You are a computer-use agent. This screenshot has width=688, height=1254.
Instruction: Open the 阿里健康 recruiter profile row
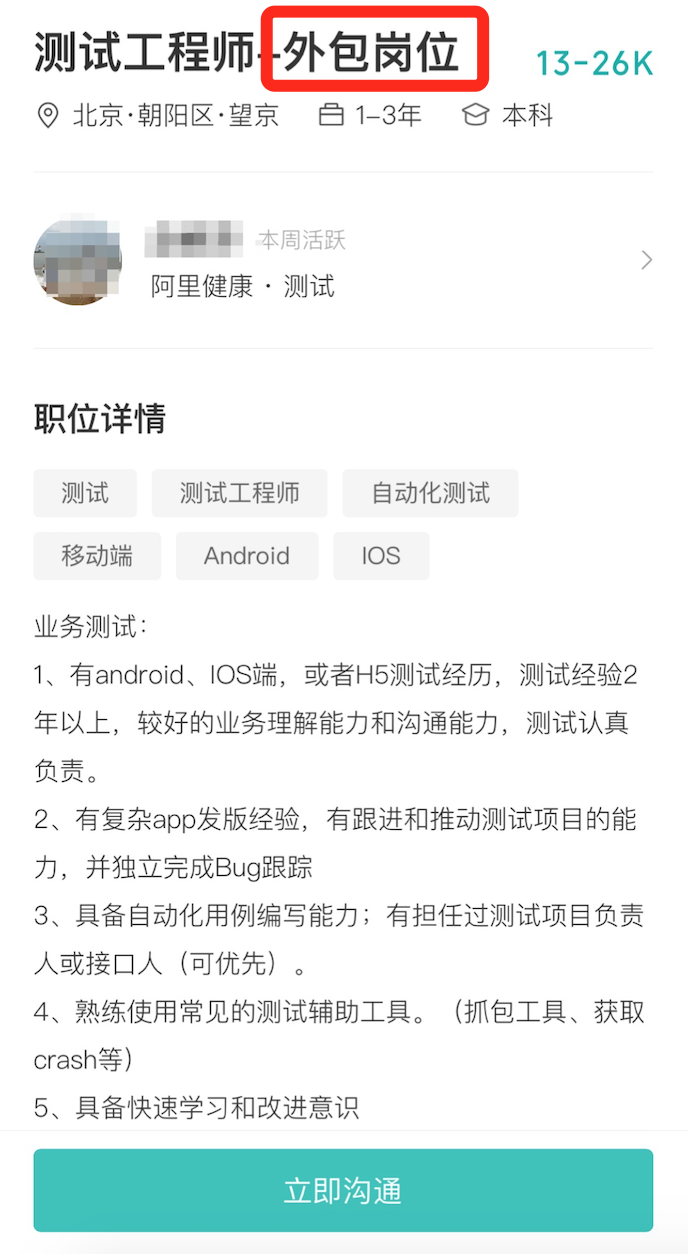coord(343,261)
